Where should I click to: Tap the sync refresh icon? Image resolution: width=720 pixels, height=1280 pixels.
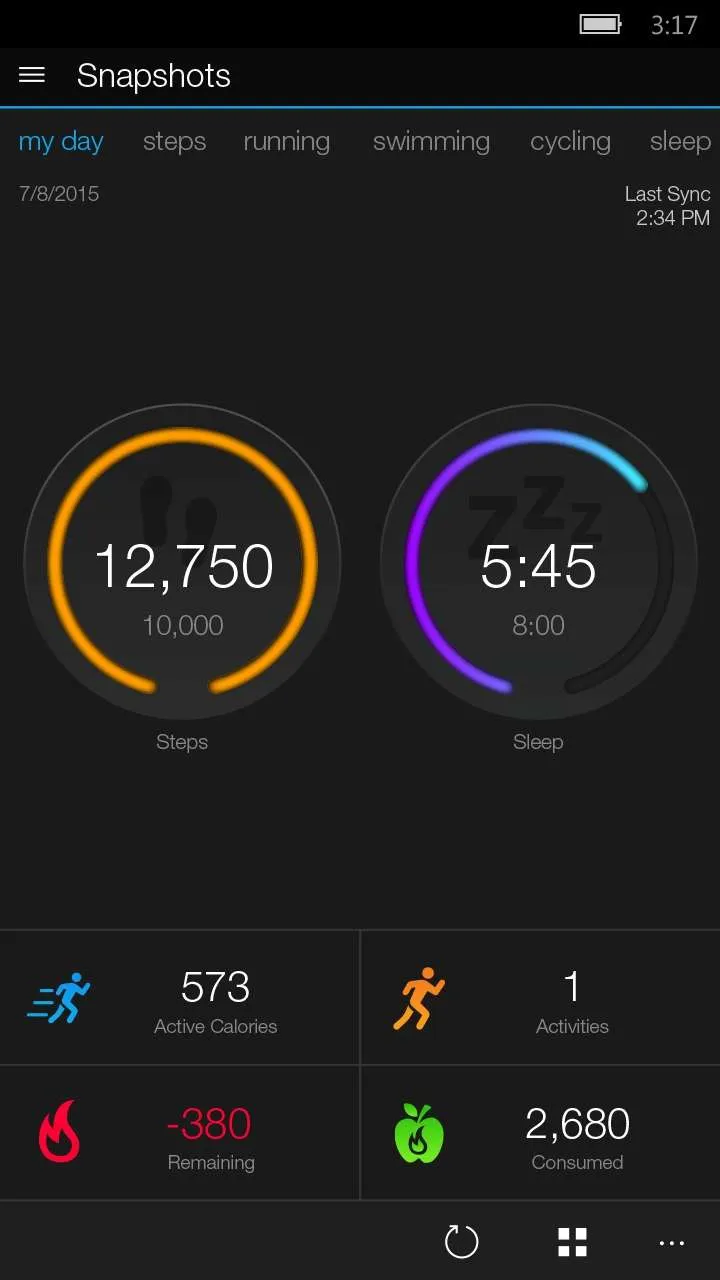click(x=461, y=1242)
